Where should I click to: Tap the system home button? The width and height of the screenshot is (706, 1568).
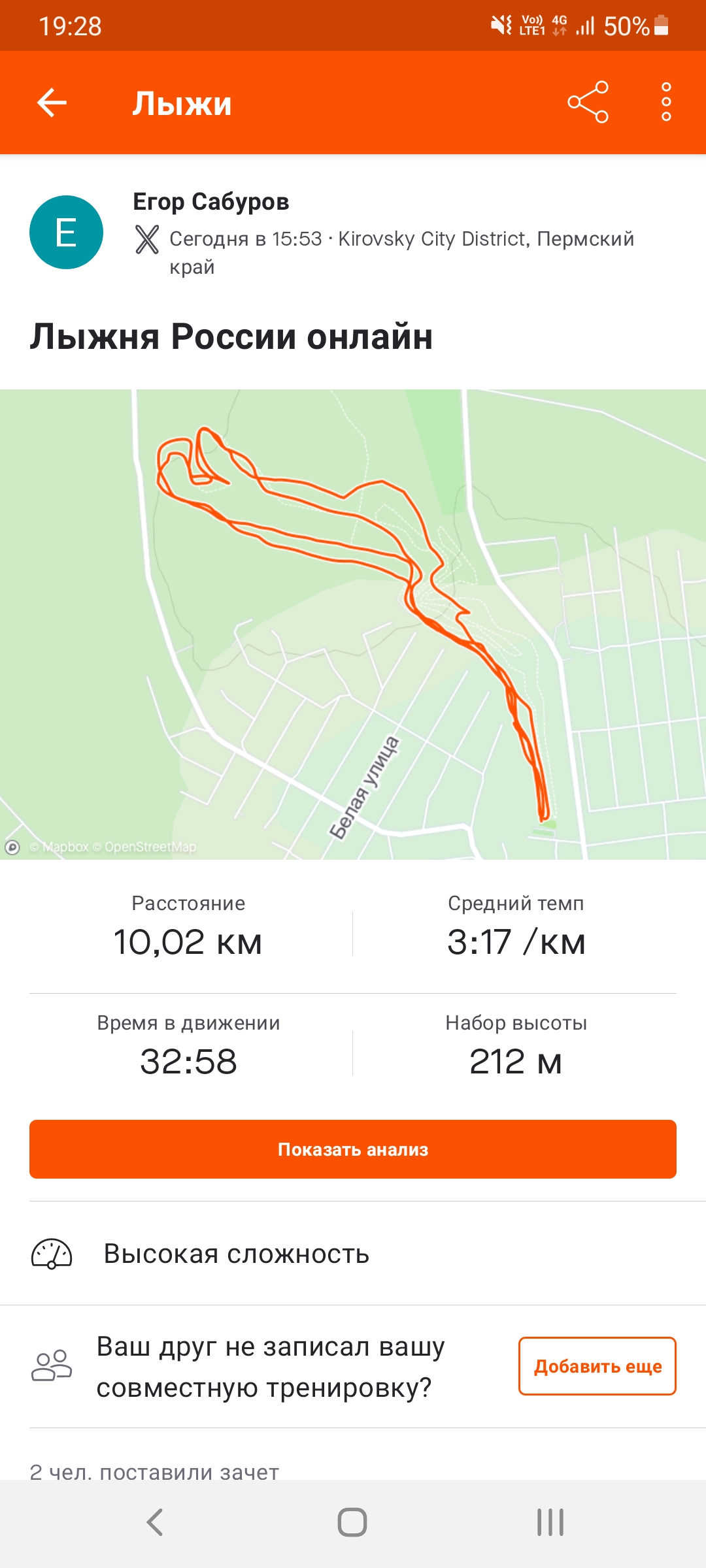tap(352, 1522)
